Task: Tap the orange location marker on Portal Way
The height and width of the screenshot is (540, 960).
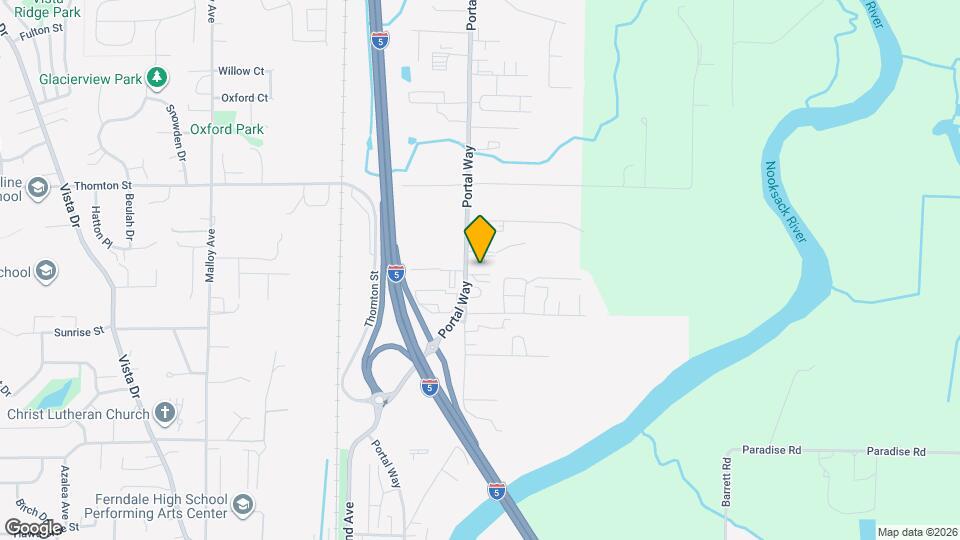Action: pyautogui.click(x=480, y=240)
